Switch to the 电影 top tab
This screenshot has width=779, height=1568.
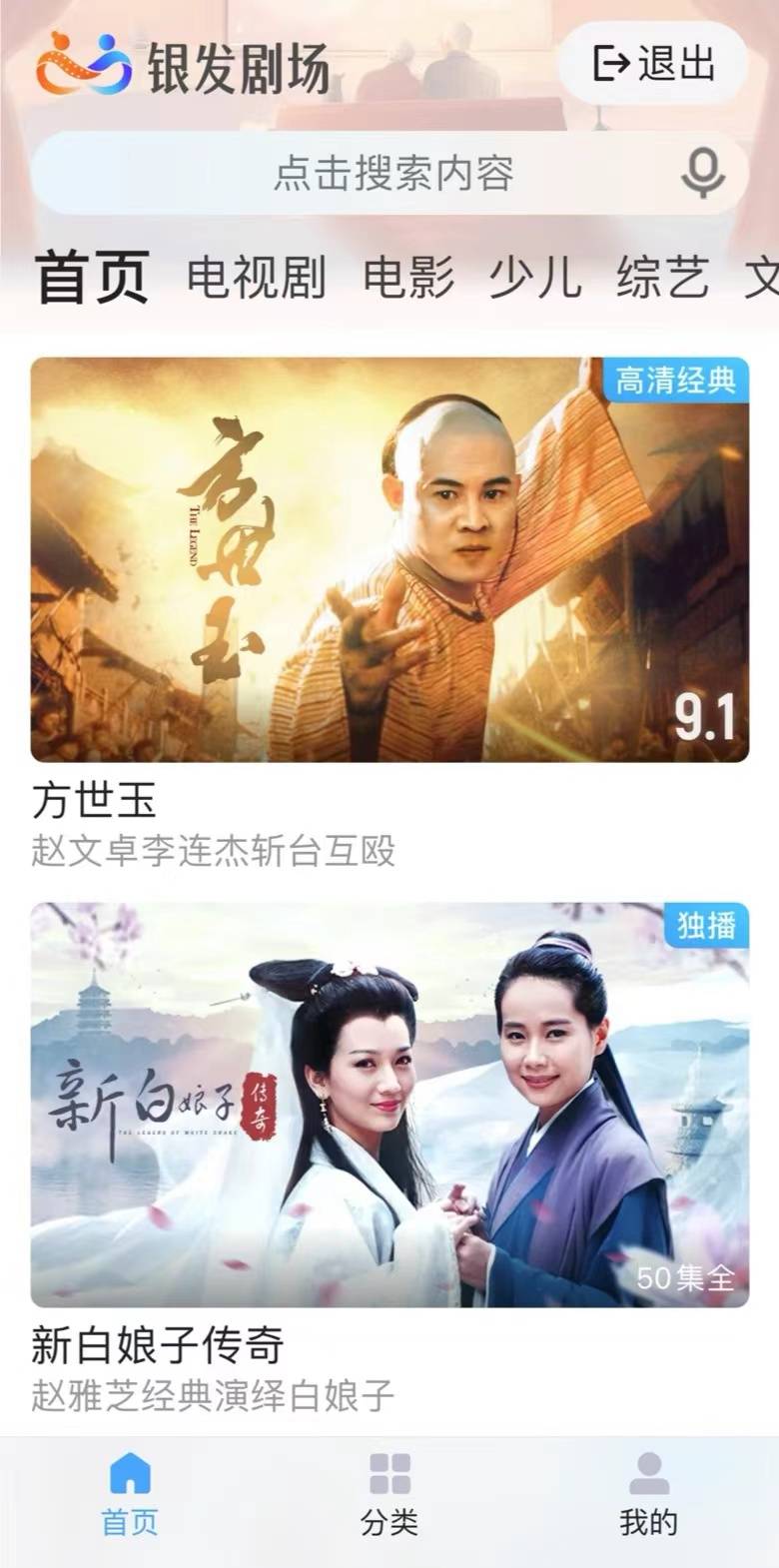point(408,277)
